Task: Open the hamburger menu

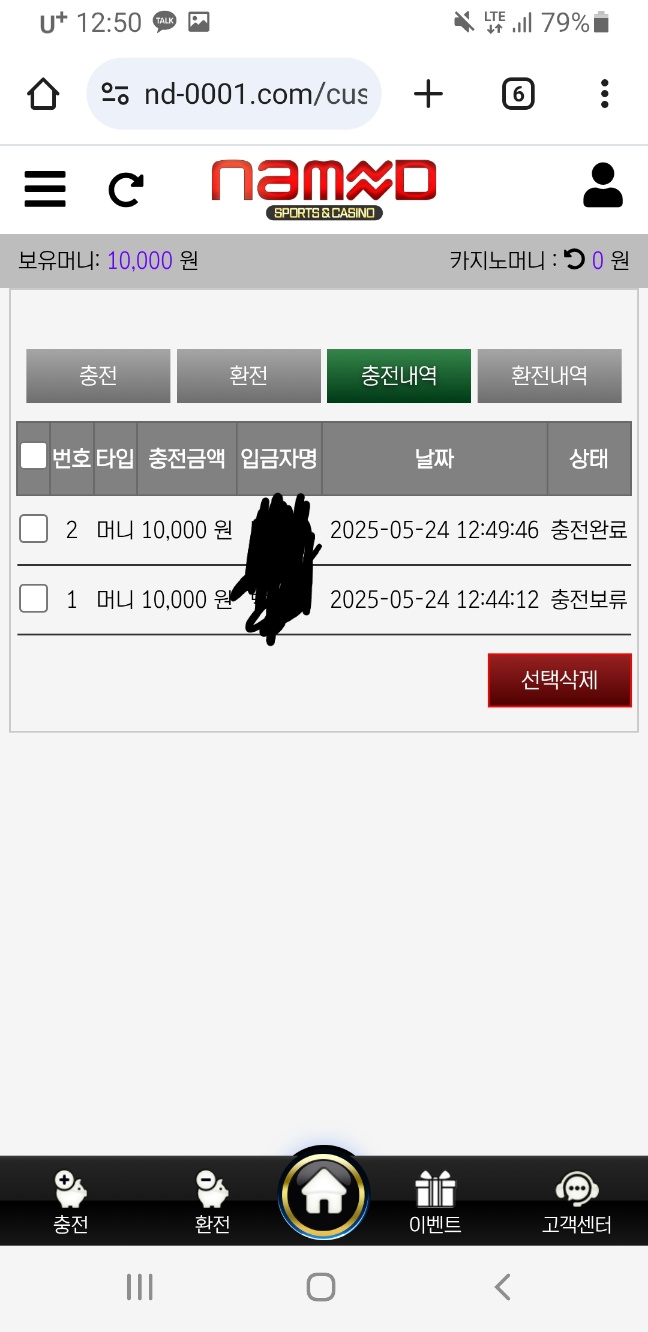Action: 45,188
